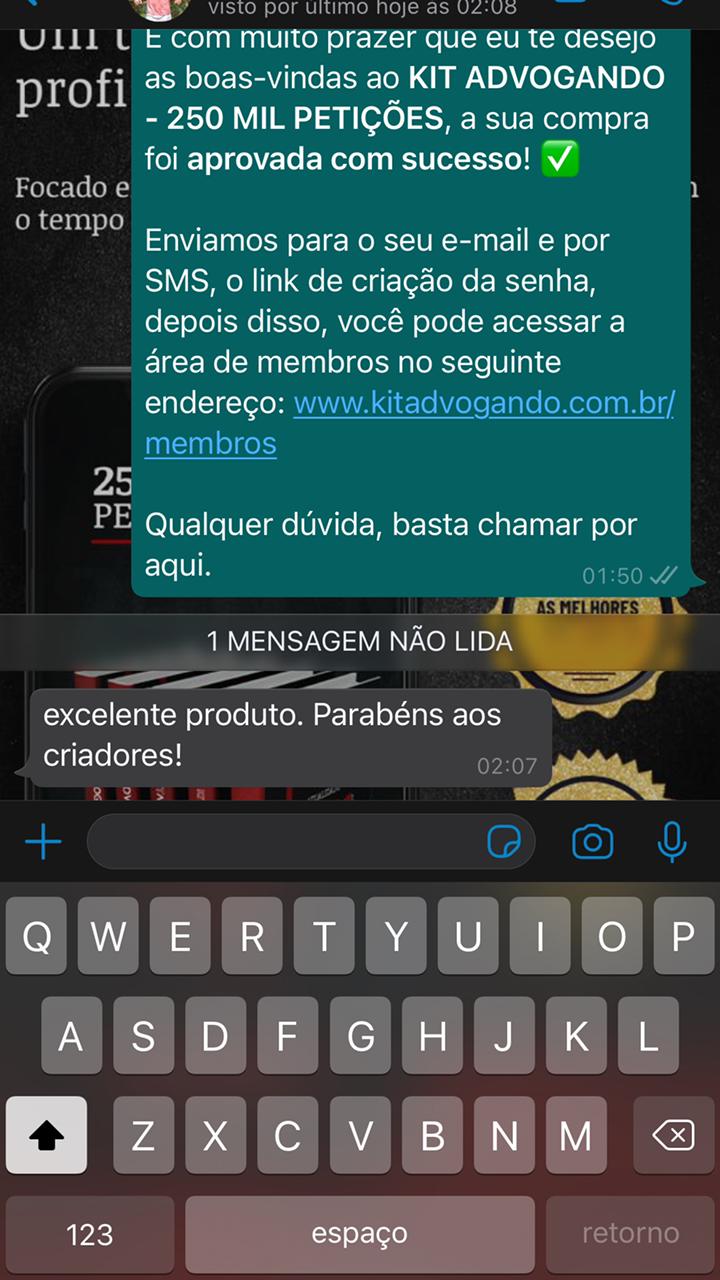The image size is (720, 1280).
Task: Tap the plus attach icon
Action: 43,843
